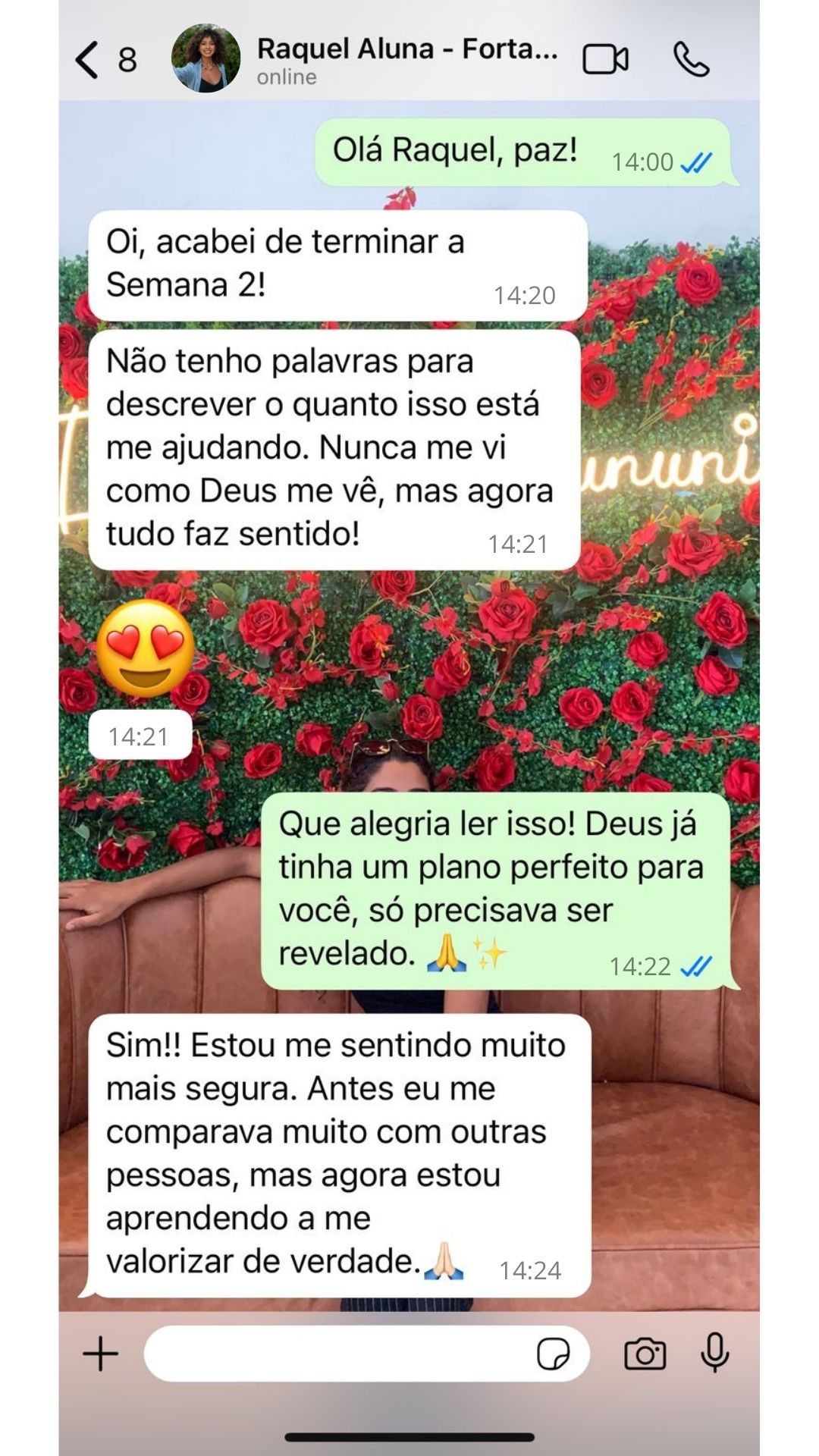Screen dimensions: 819x1456
Task: Tap the message text field
Action: (x=337, y=1354)
